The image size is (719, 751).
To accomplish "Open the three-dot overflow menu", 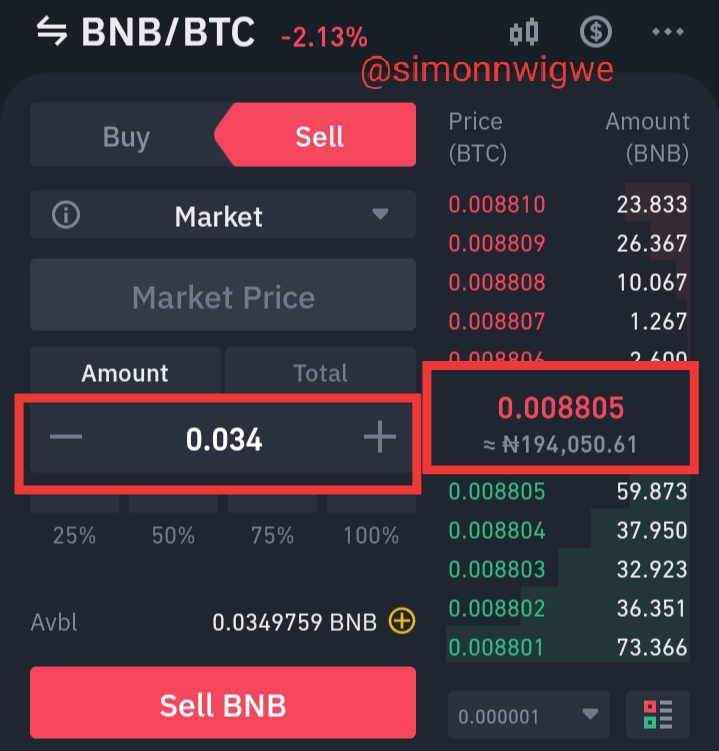I will tap(667, 32).
